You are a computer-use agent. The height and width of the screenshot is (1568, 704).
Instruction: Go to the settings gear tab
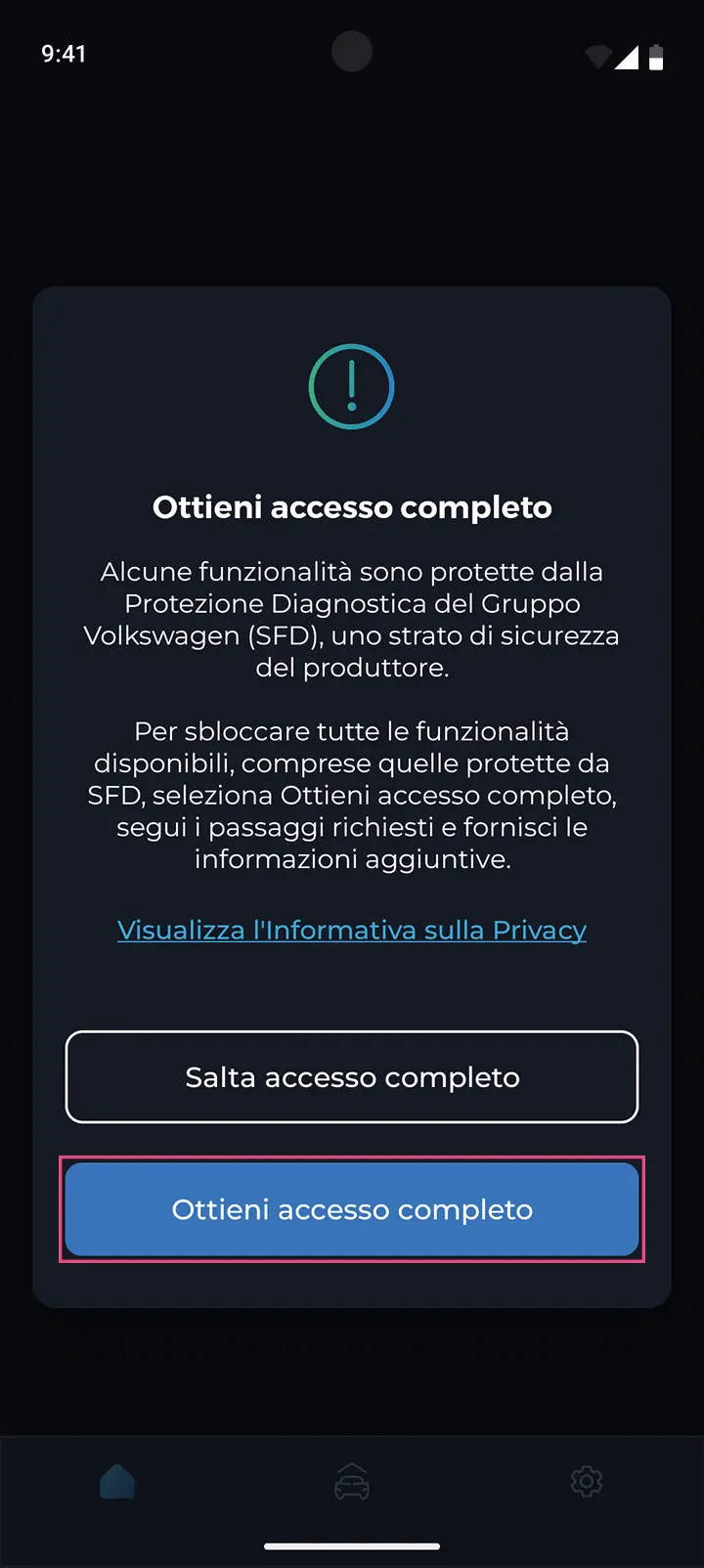587,1482
